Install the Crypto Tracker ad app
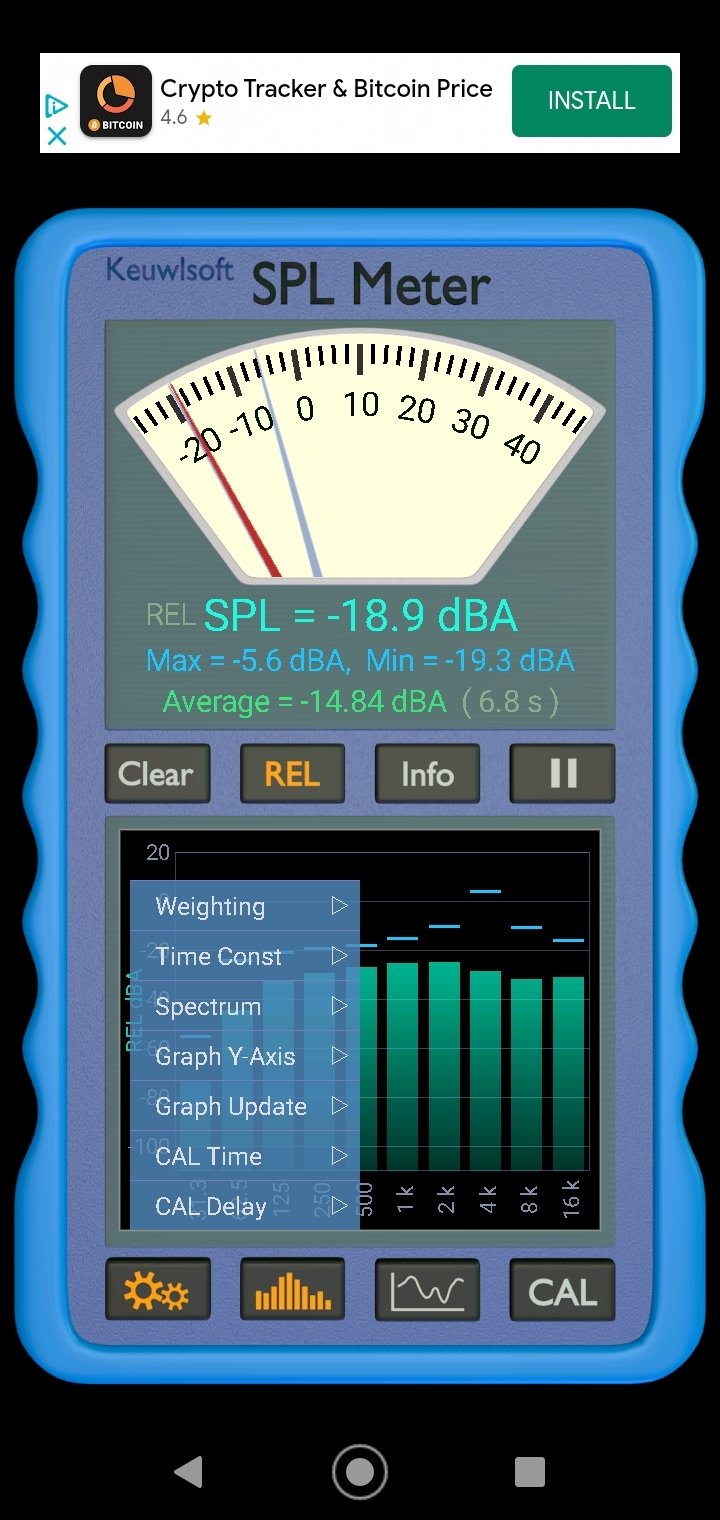This screenshot has width=720, height=1520. click(591, 101)
